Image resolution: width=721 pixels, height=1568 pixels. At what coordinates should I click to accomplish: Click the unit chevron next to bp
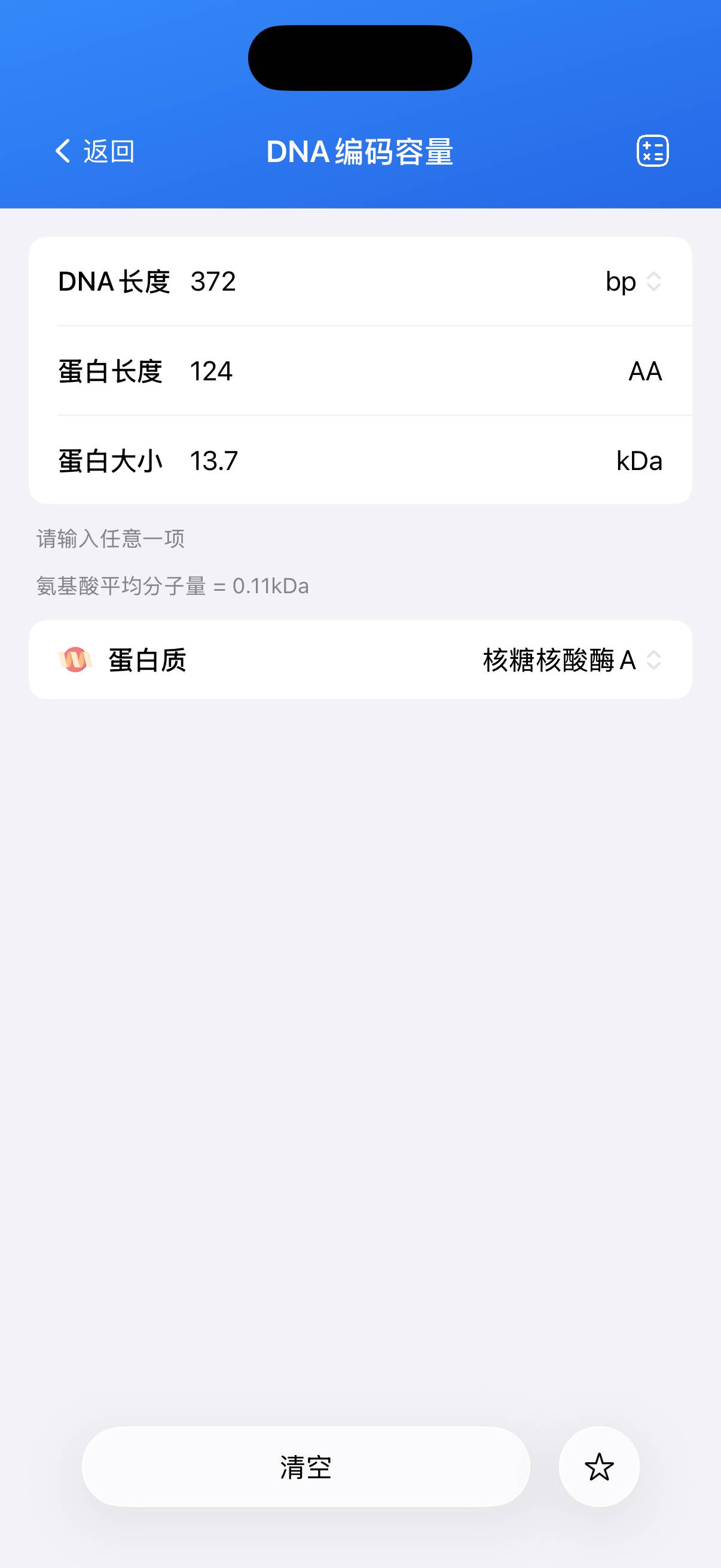click(653, 281)
